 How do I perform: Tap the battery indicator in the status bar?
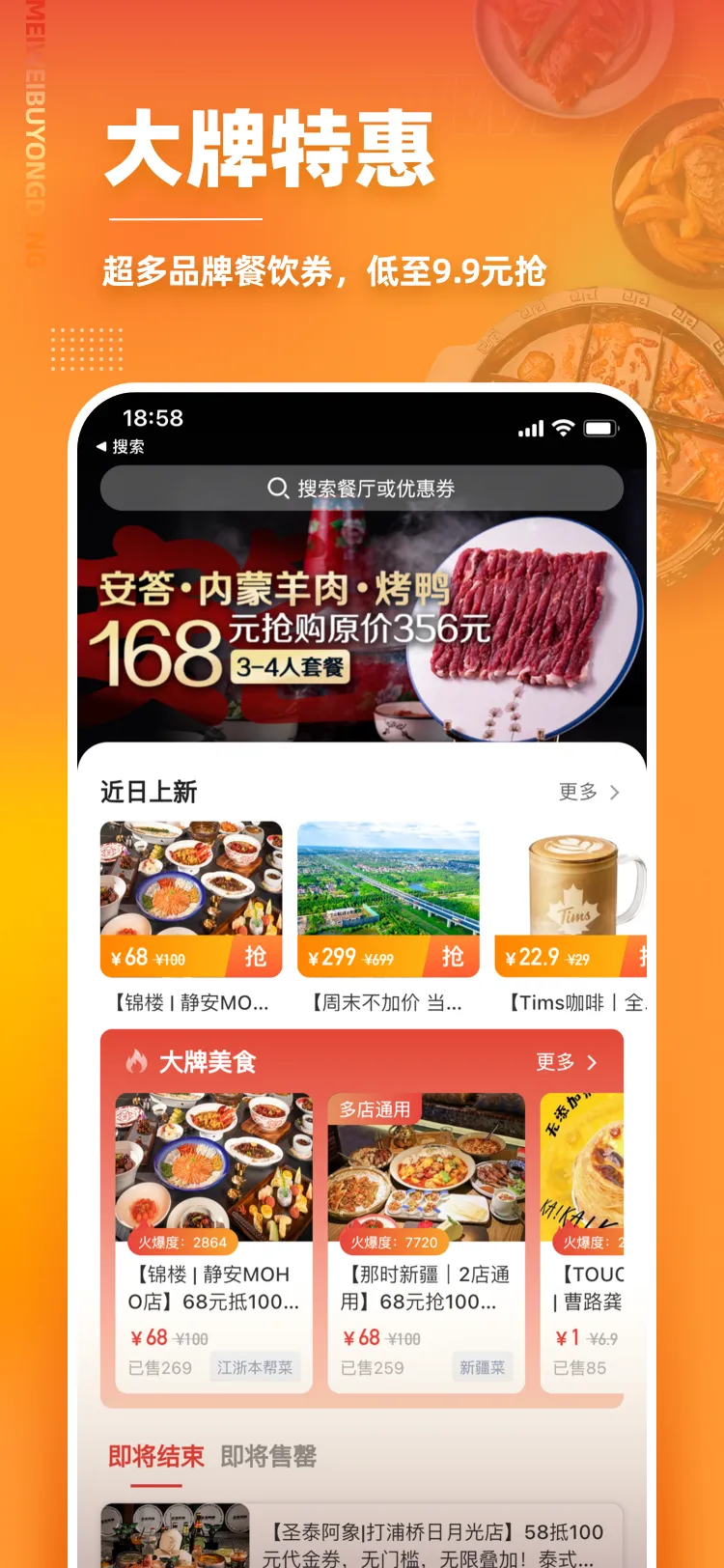click(x=602, y=428)
